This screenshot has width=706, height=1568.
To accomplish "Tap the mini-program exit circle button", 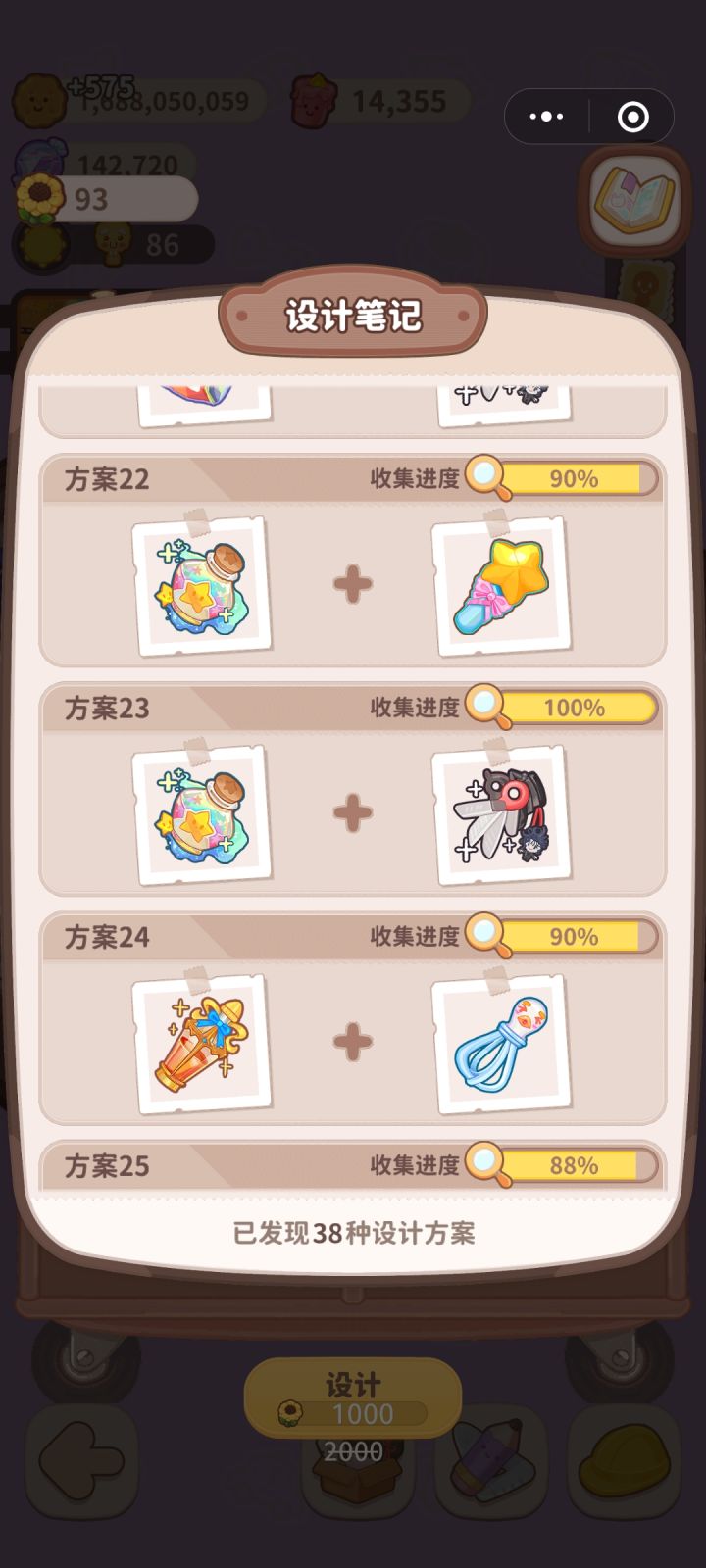I will pyautogui.click(x=630, y=116).
